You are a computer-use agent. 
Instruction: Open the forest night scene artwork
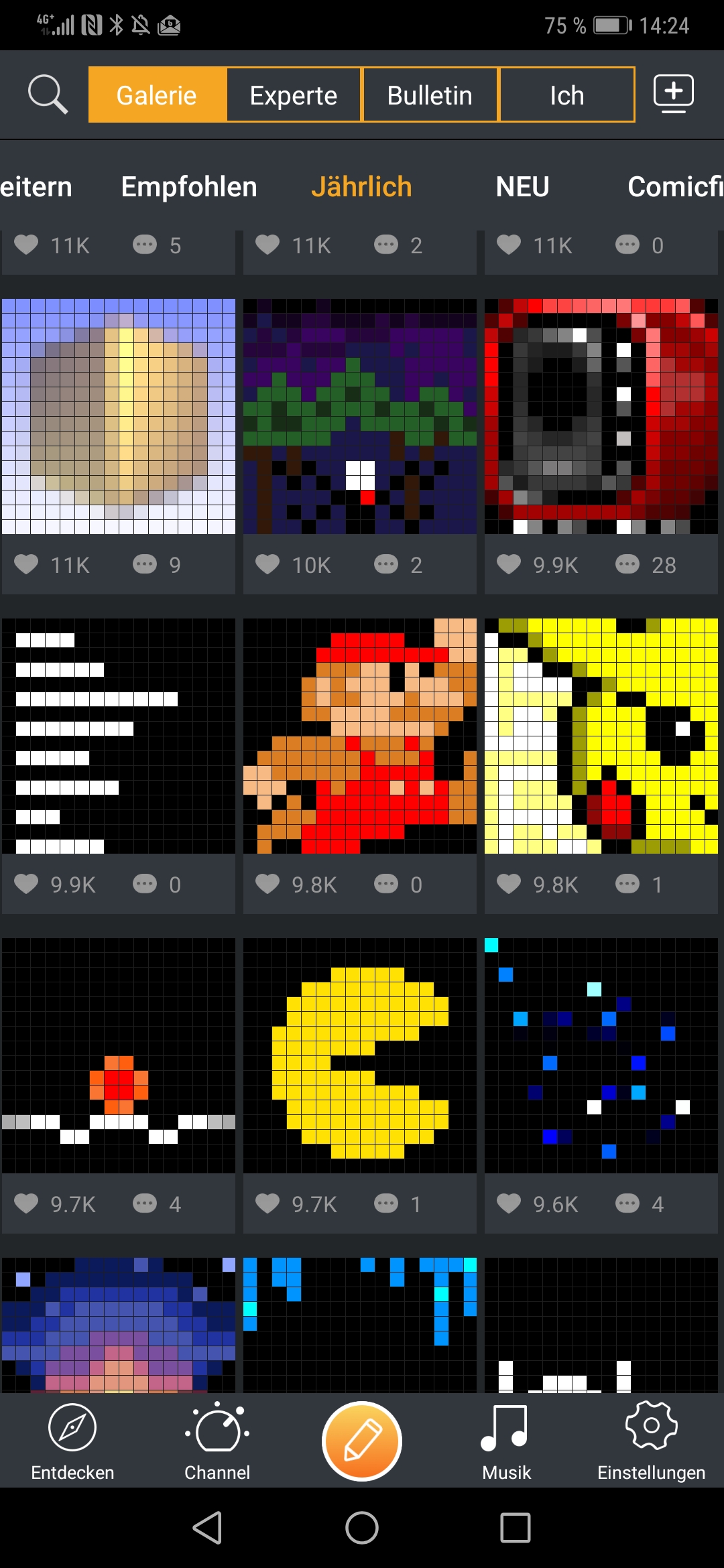point(360,416)
